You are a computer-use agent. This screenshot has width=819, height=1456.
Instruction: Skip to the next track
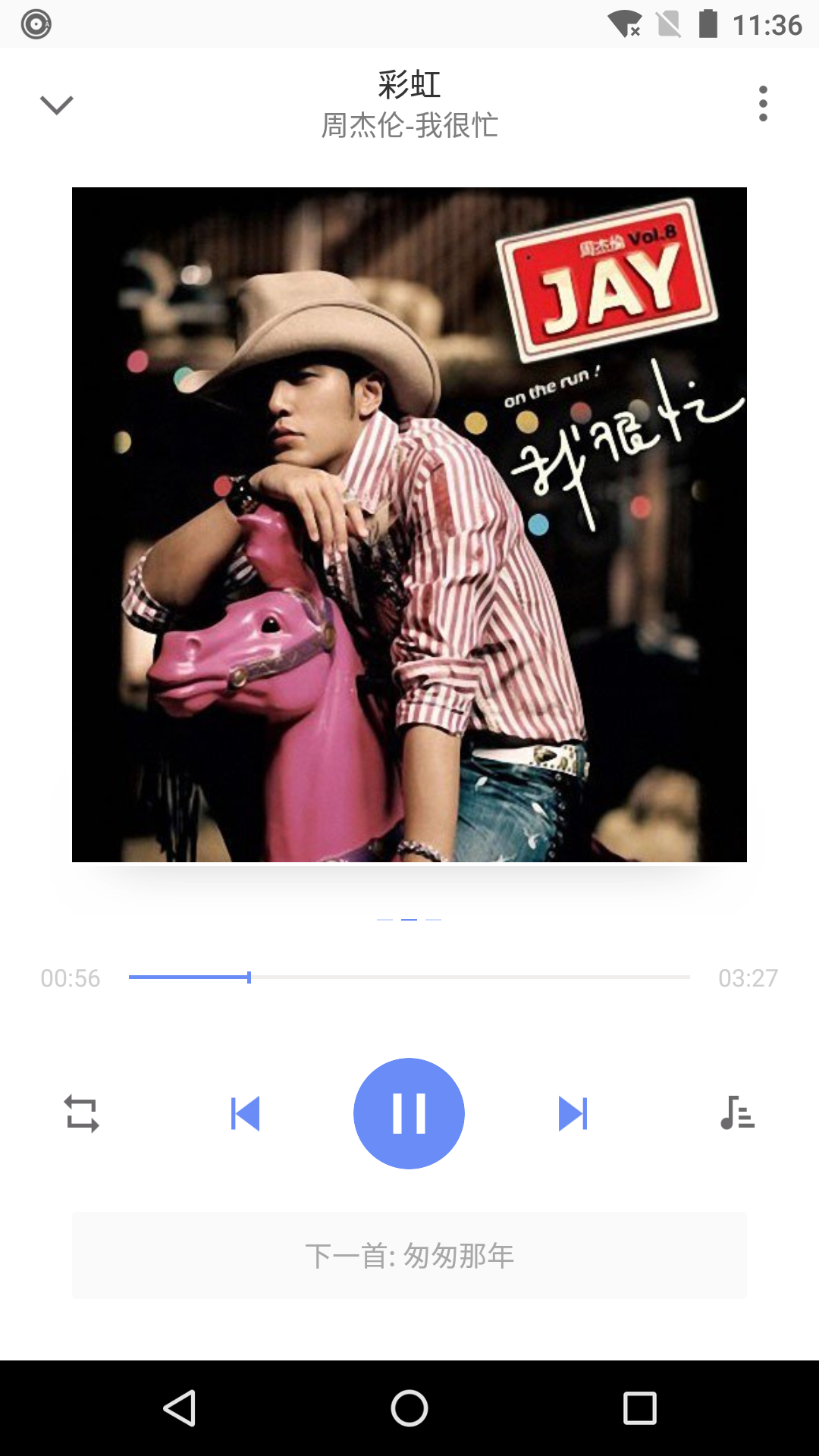tap(573, 1113)
